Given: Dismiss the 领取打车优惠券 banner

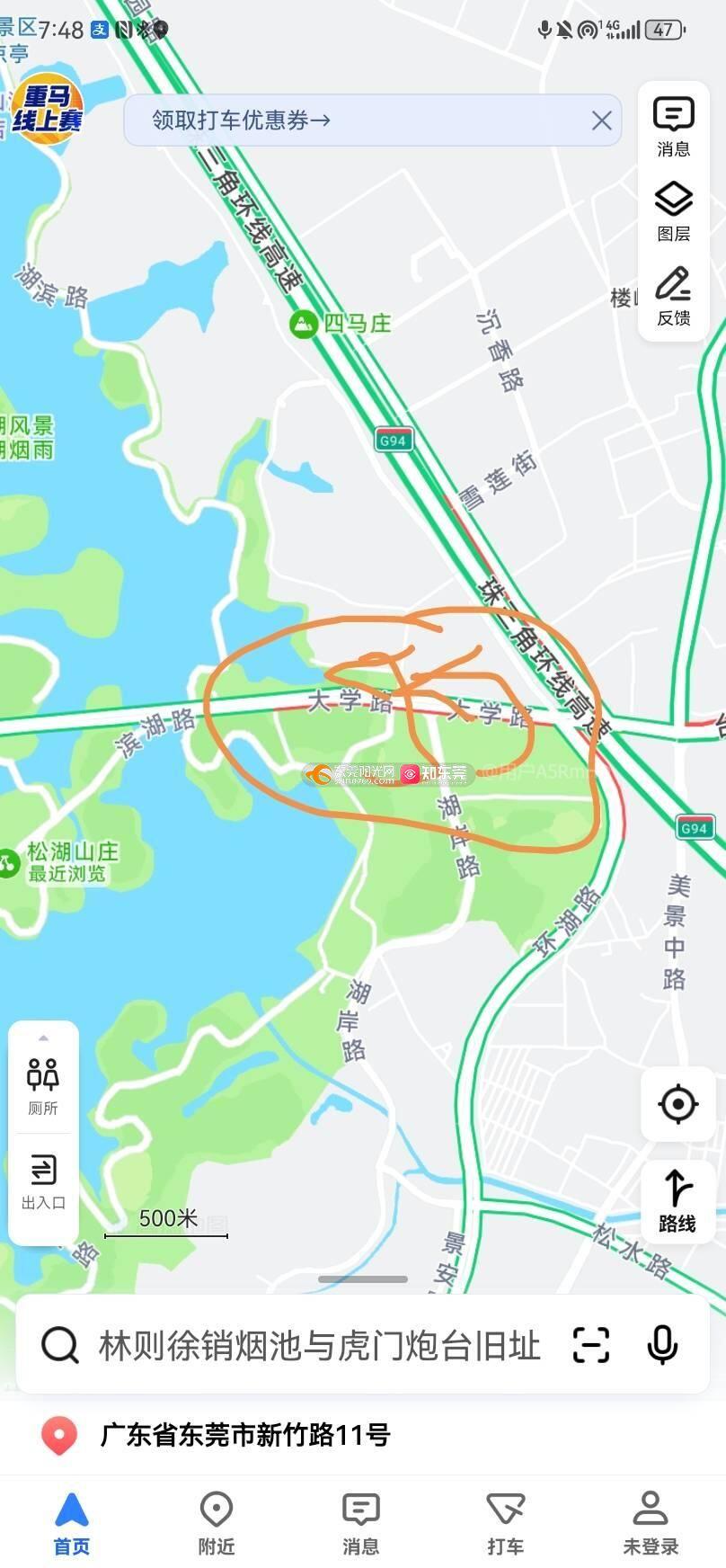Looking at the screenshot, I should (x=601, y=120).
